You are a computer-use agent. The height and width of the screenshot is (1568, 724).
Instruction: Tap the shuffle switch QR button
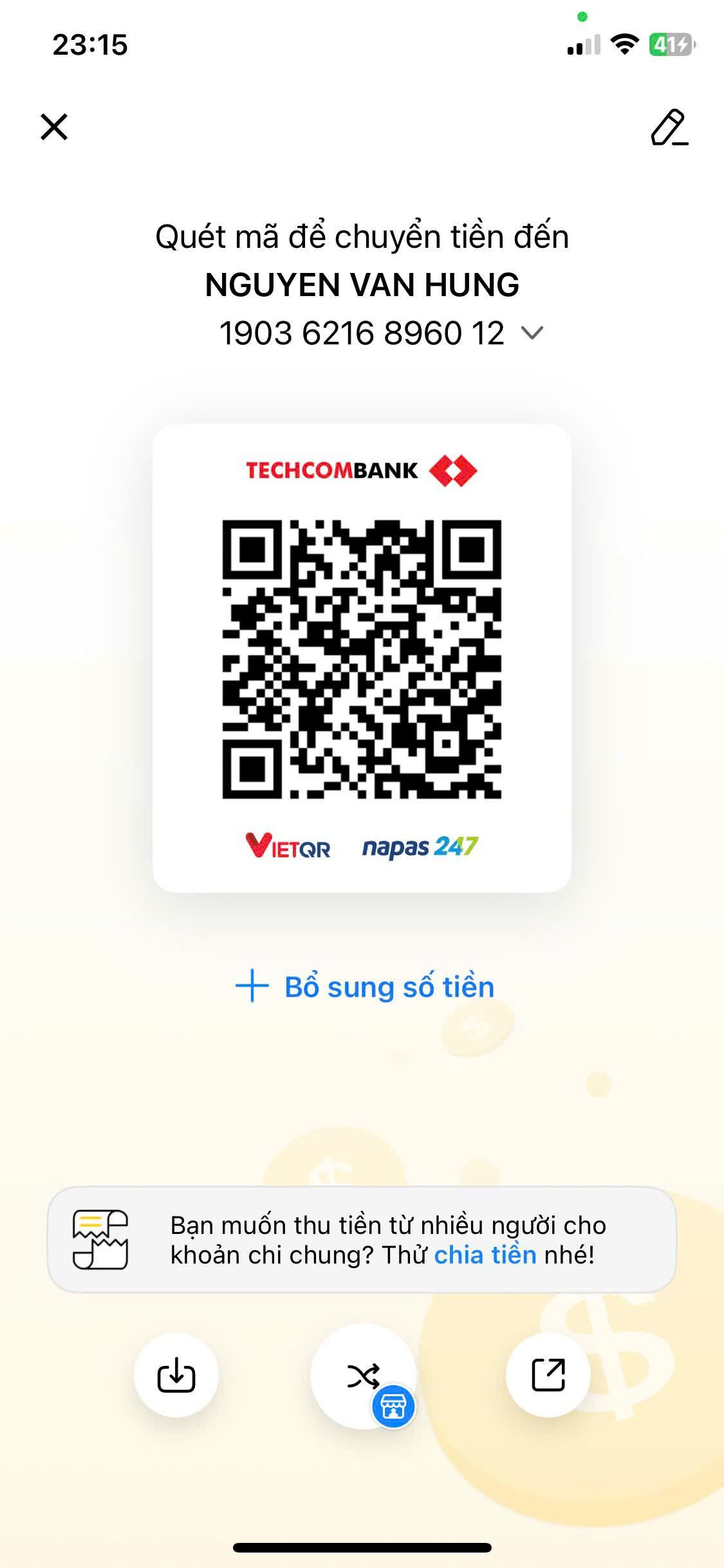coord(364,1376)
